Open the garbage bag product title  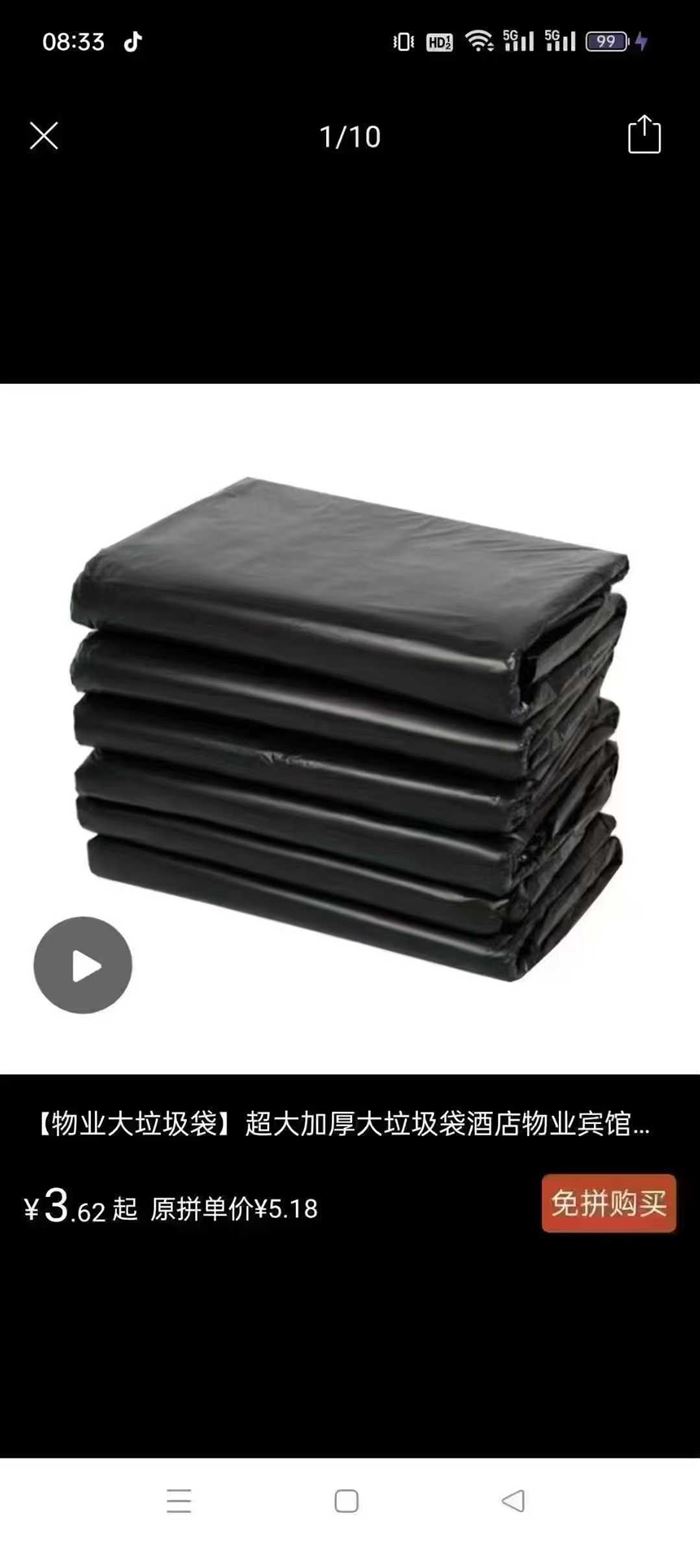(341, 1125)
